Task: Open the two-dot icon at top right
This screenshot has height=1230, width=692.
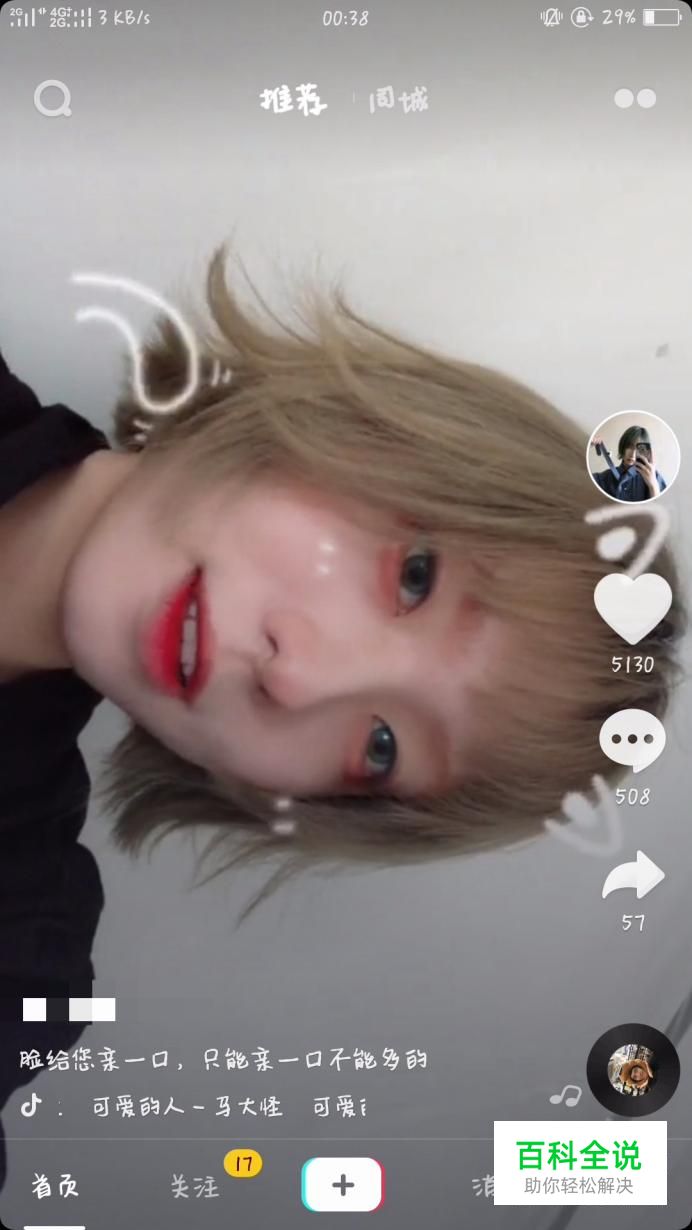Action: coord(635,98)
